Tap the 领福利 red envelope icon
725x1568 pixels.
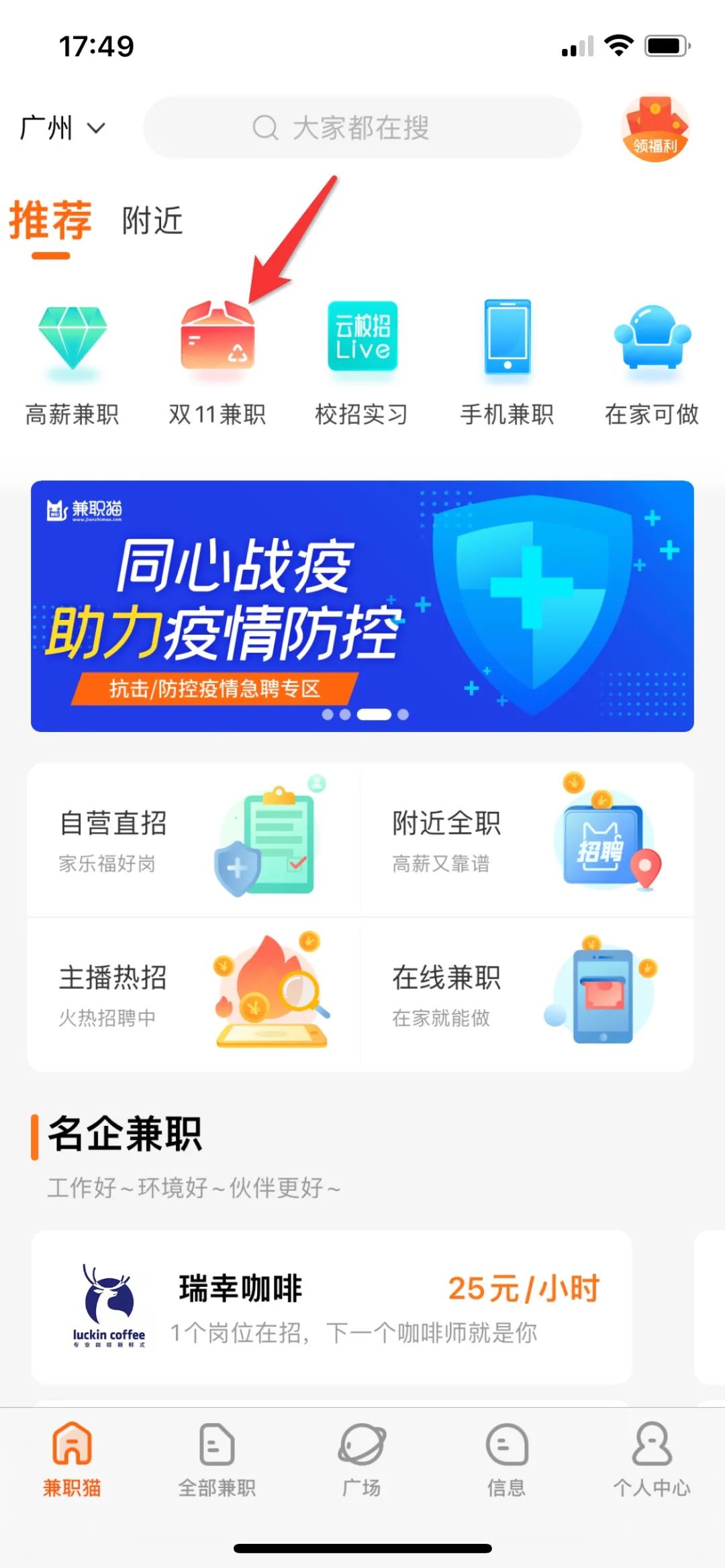coord(655,127)
